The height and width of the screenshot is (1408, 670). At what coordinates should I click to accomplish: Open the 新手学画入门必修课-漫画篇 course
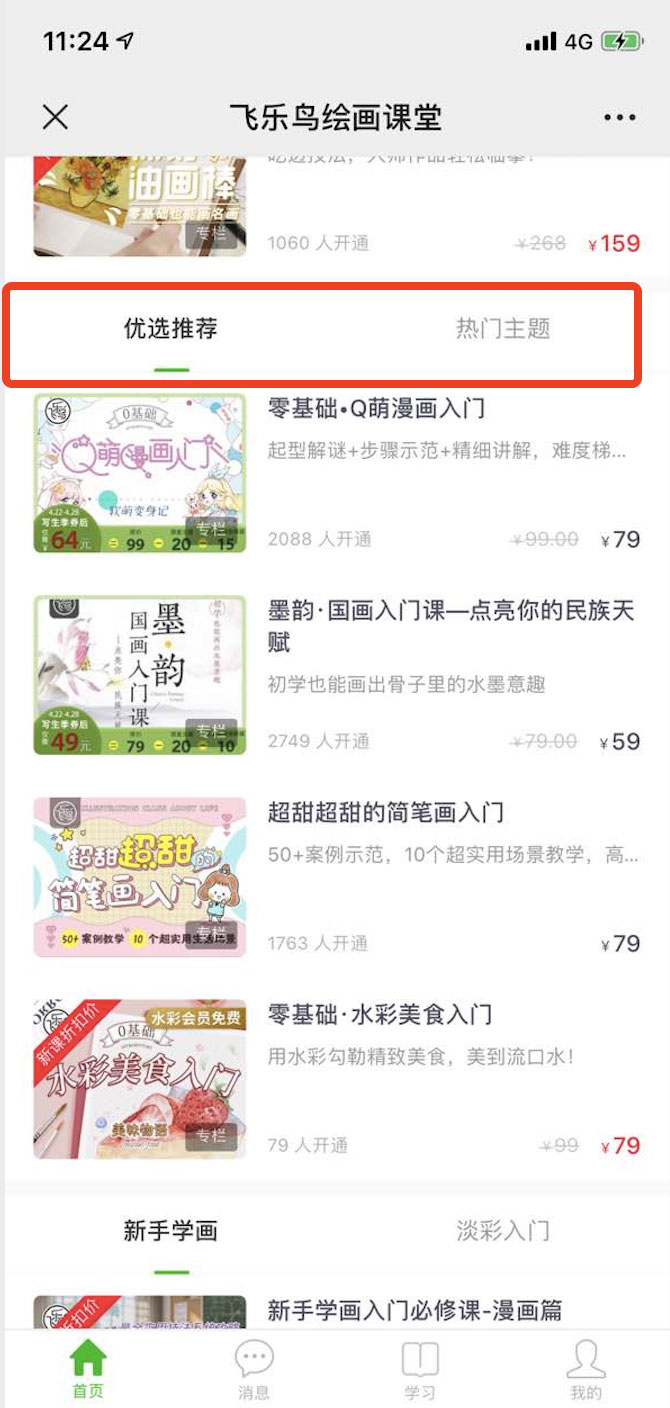tap(414, 1309)
